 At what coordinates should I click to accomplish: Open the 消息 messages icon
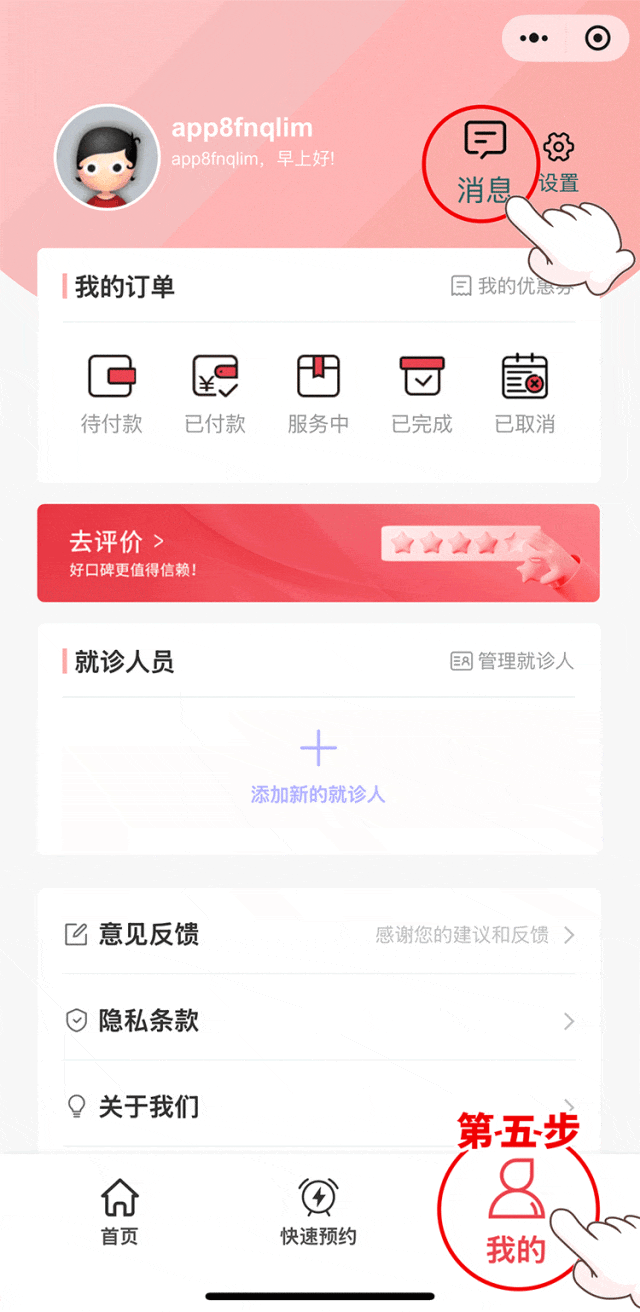[x=485, y=162]
